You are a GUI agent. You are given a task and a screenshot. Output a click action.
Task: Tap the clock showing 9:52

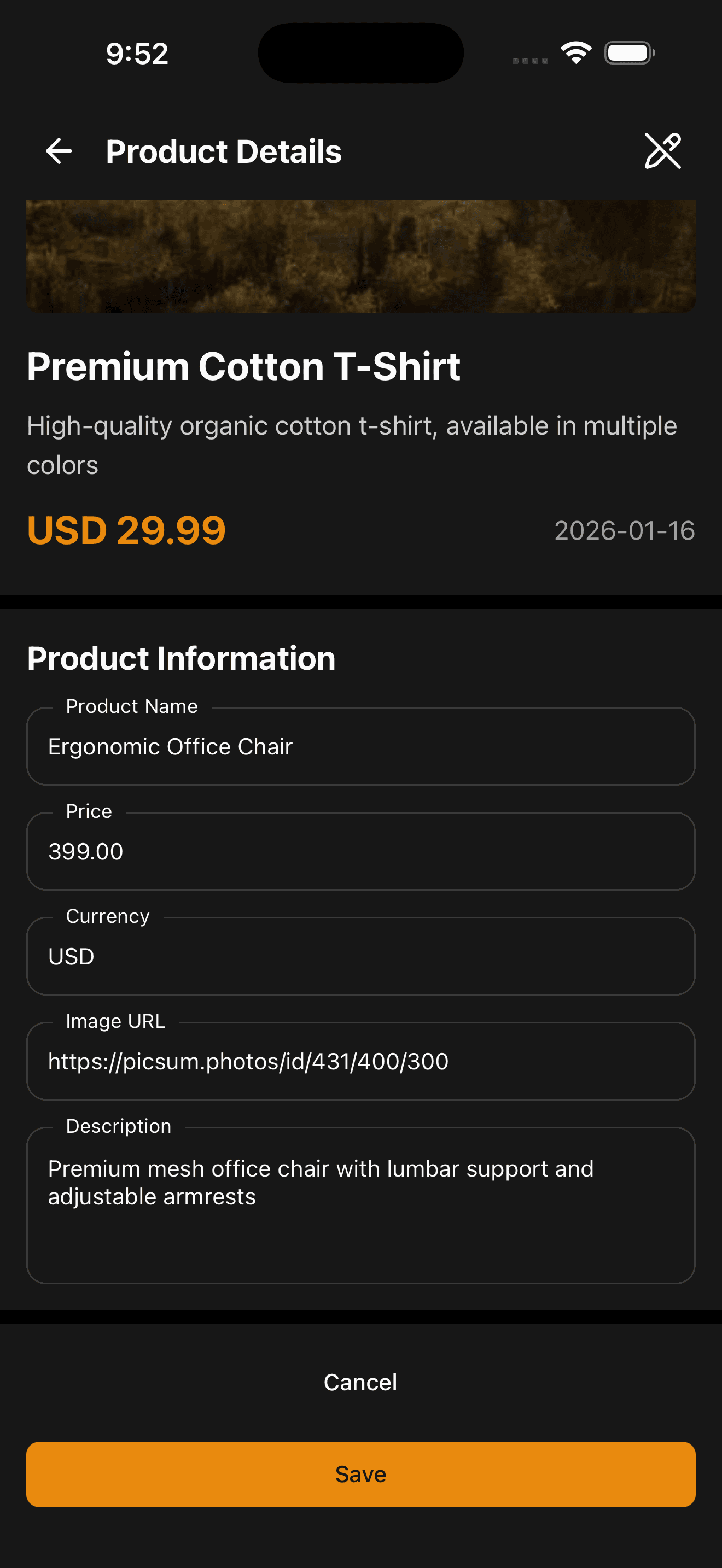(x=135, y=54)
